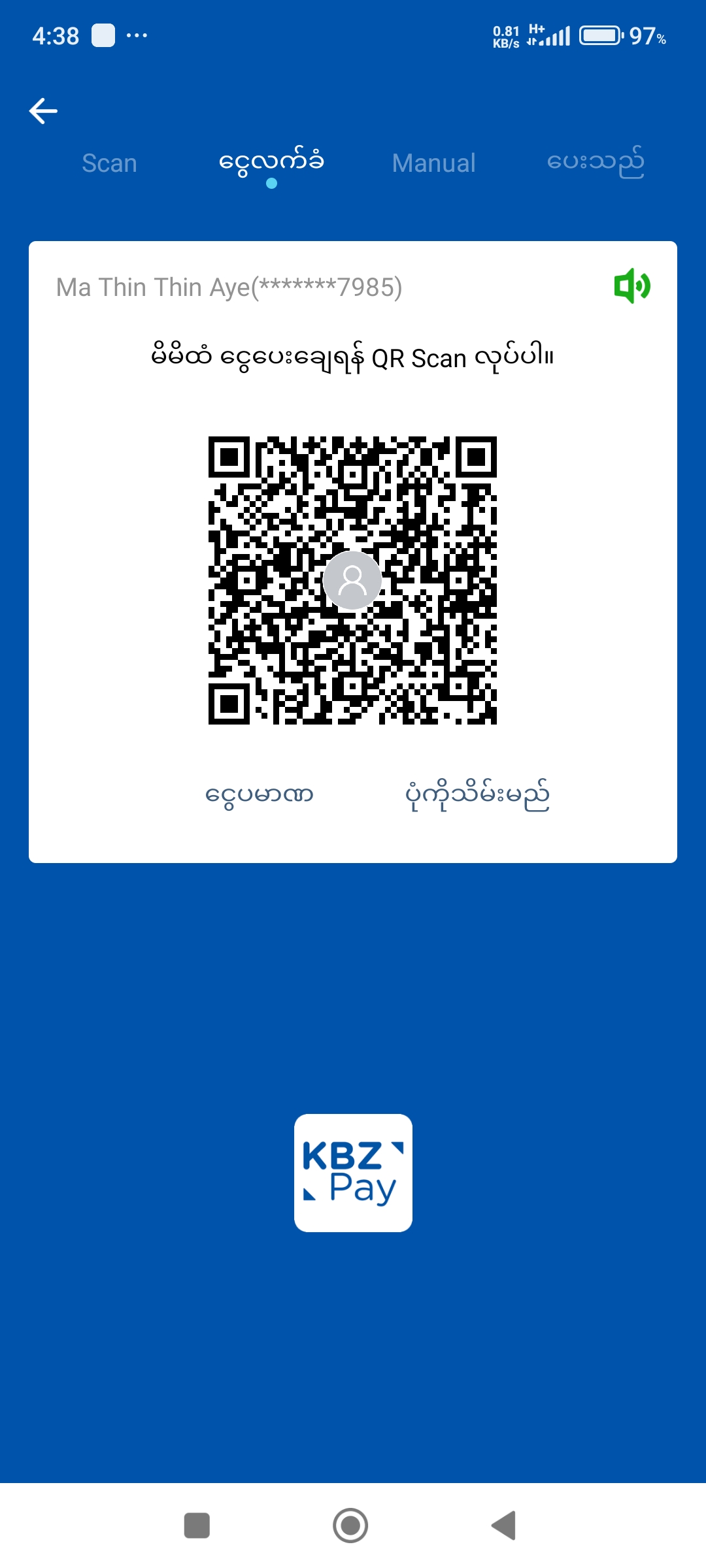This screenshot has width=706, height=1568.
Task: Go to the home screen
Action: click(x=350, y=1526)
